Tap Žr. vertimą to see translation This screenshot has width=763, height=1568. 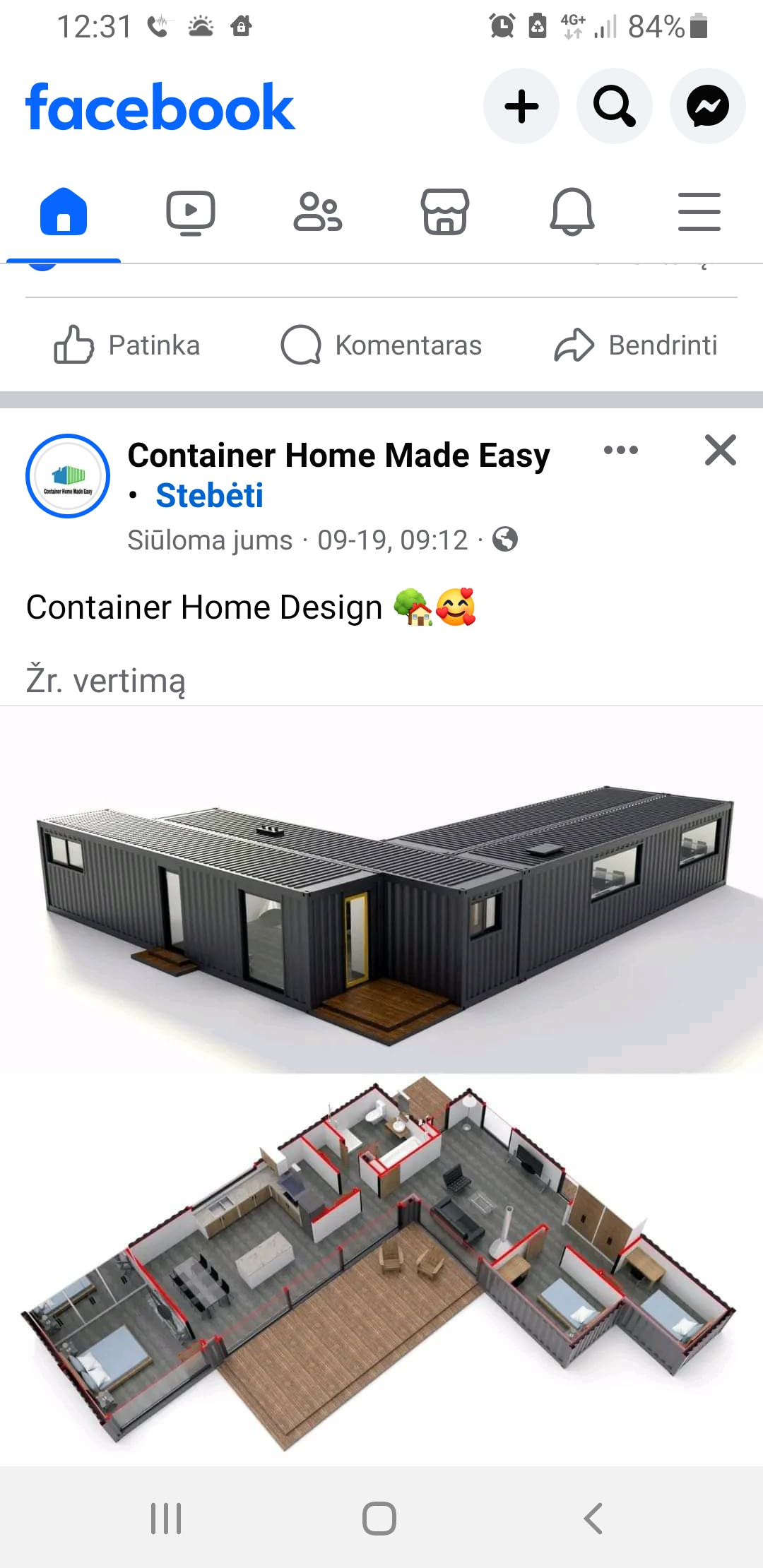[x=106, y=681]
